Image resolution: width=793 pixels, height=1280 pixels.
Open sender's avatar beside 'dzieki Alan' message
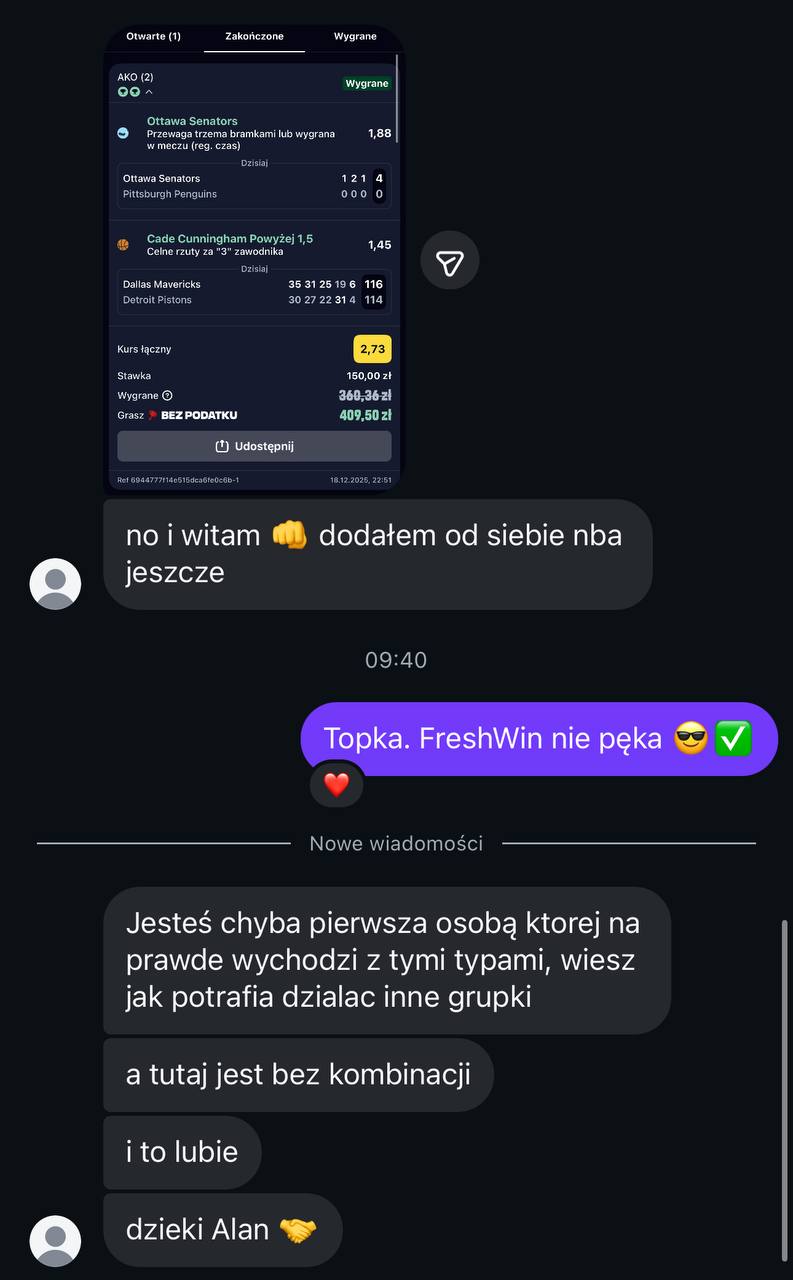pos(55,1241)
